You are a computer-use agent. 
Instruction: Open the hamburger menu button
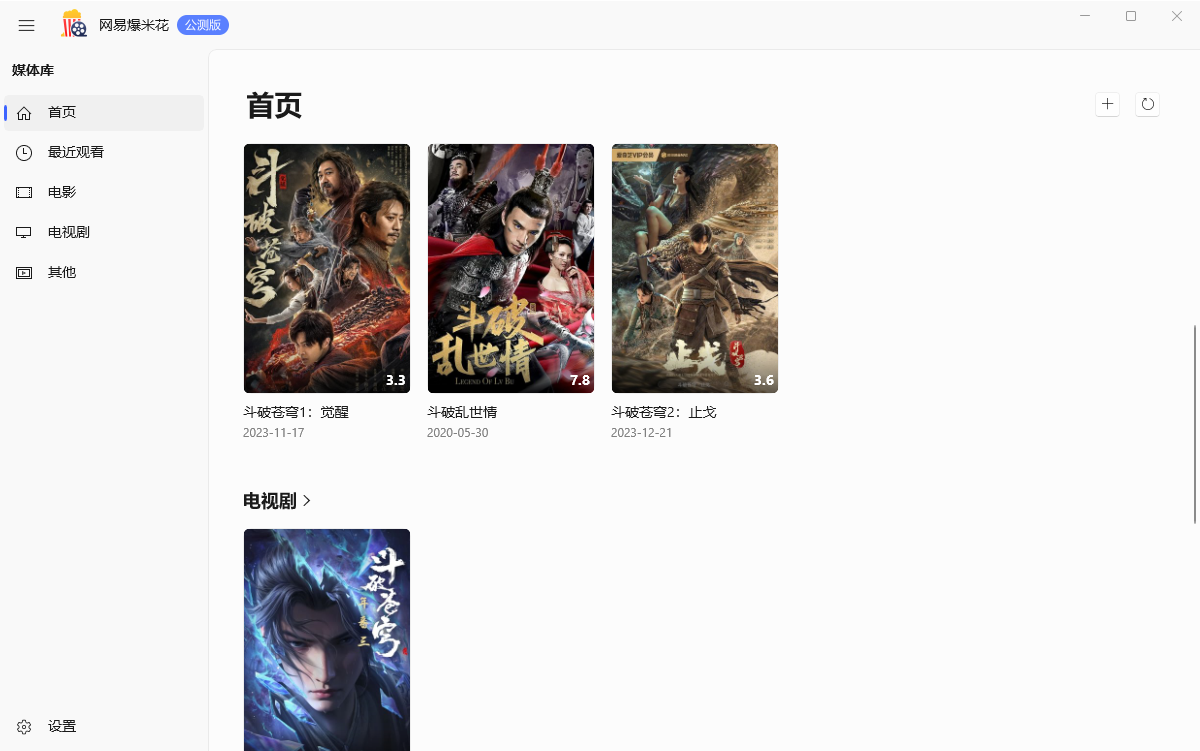click(x=27, y=26)
